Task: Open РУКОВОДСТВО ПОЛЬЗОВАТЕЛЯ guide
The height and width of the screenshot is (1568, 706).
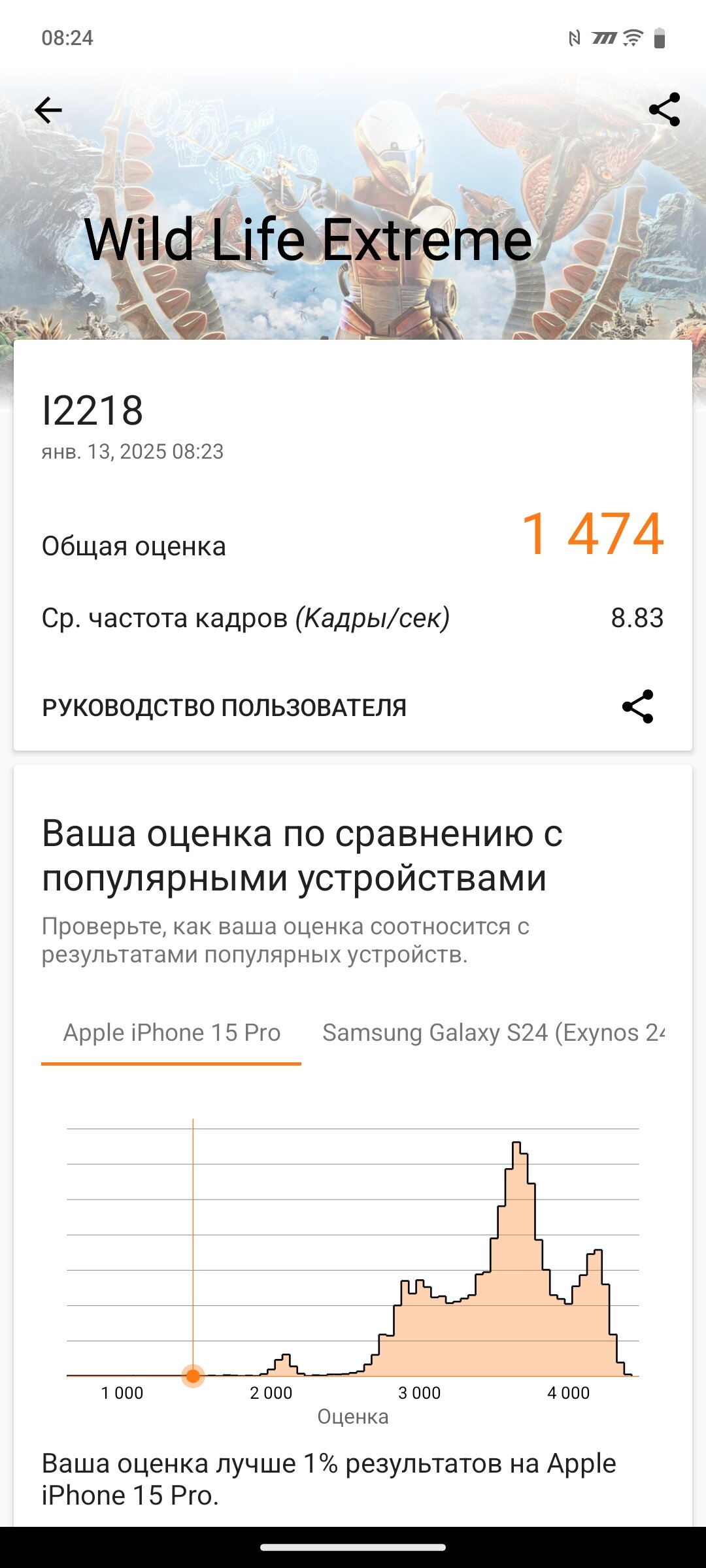Action: coord(224,708)
